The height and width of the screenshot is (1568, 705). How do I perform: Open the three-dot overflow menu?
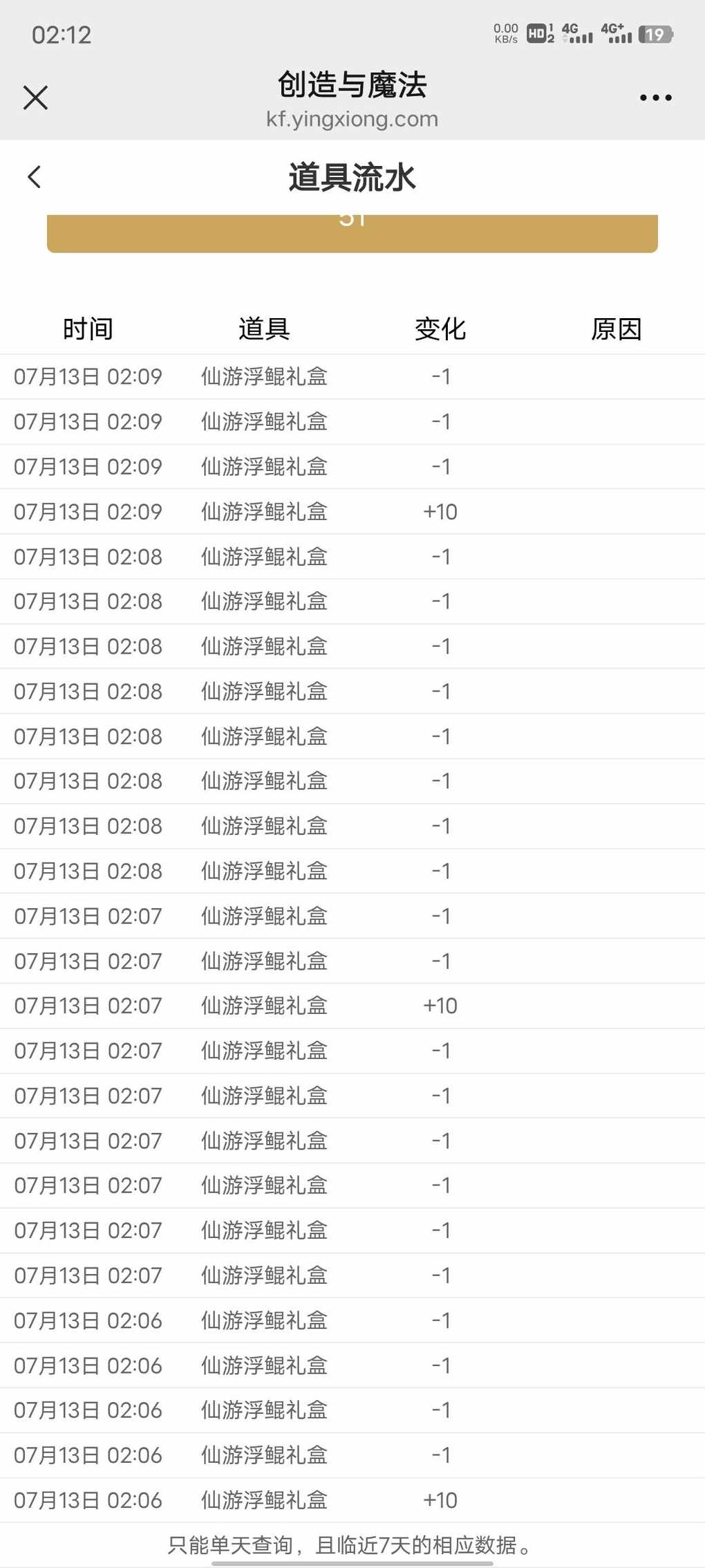655,98
